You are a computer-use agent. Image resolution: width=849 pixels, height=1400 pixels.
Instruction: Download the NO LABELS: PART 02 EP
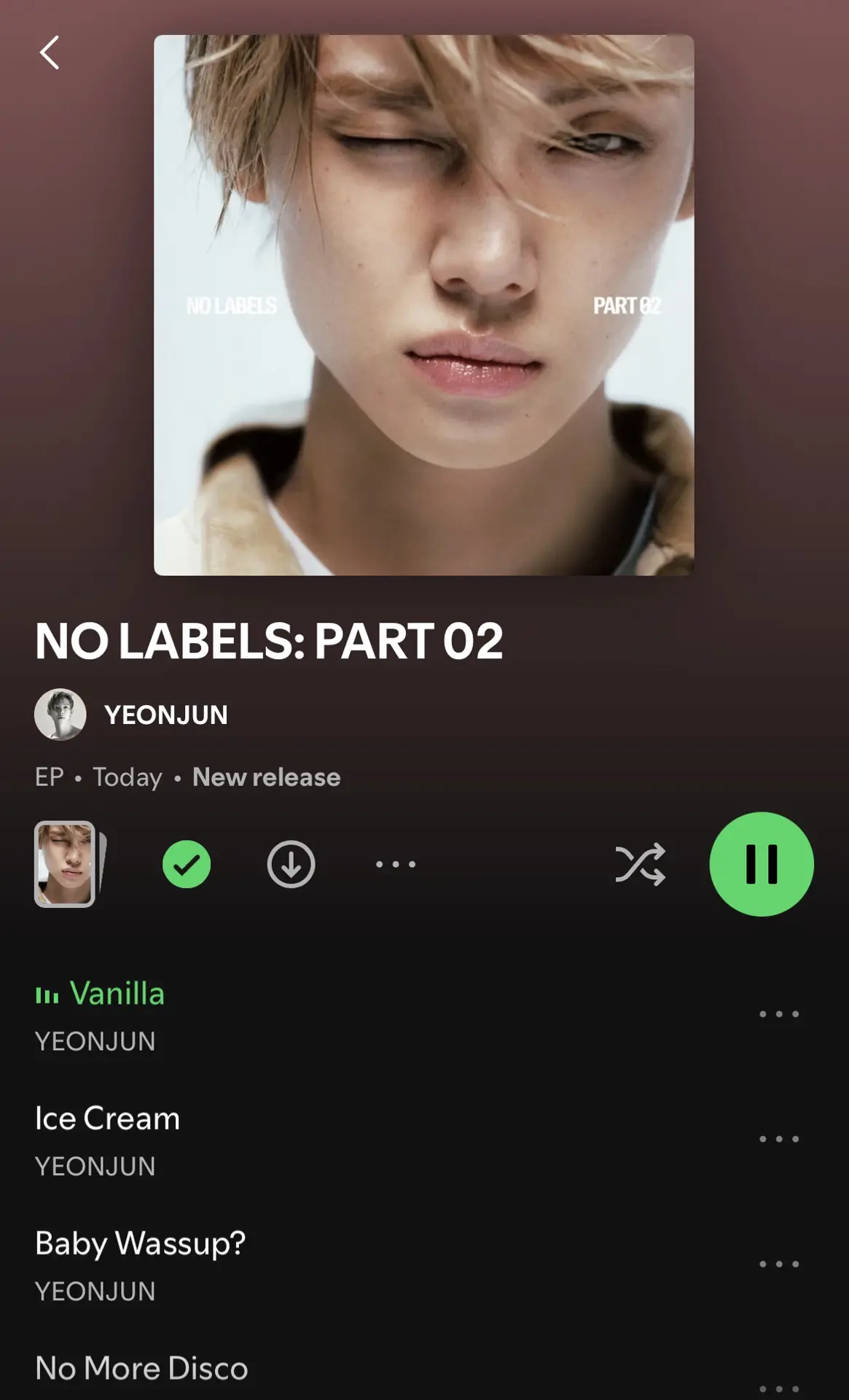click(291, 864)
